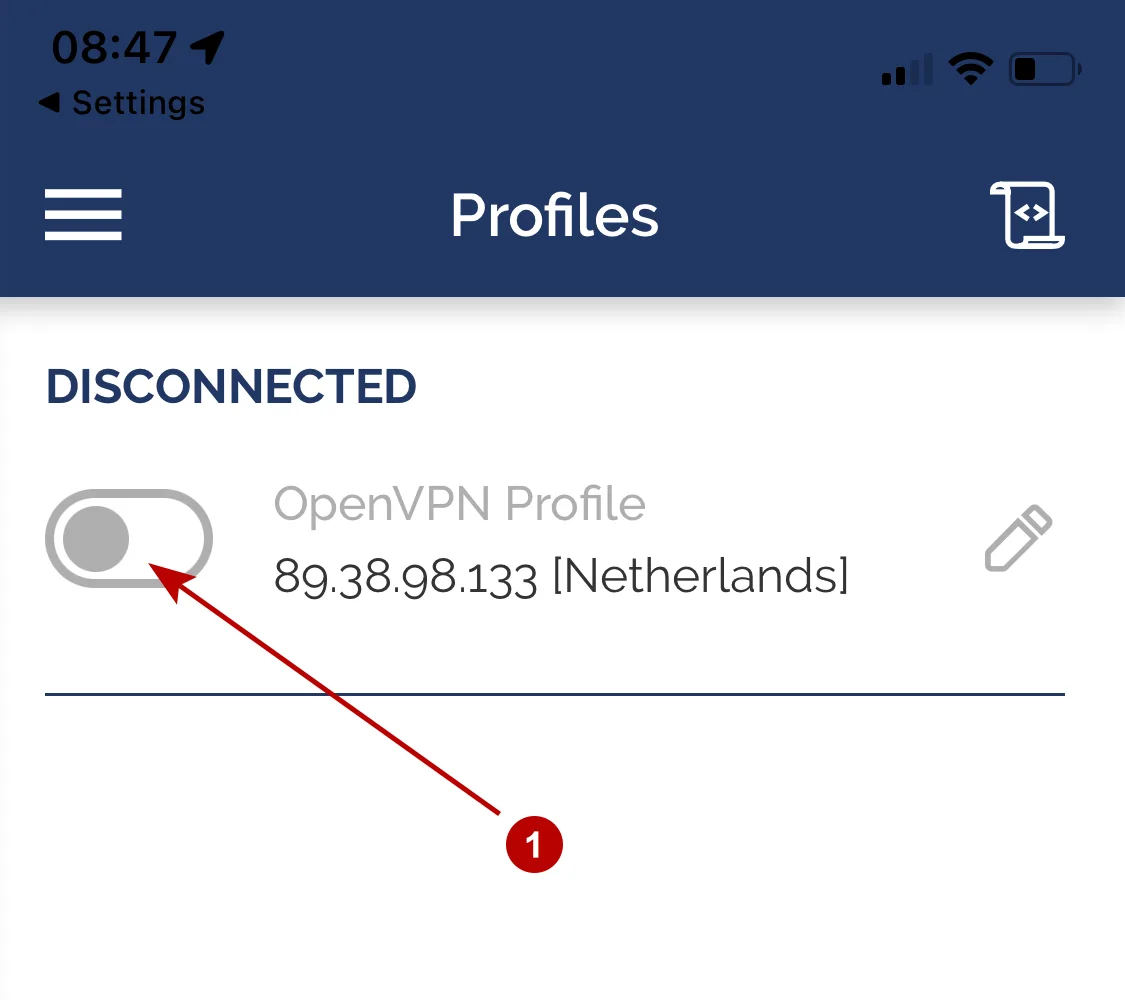Edit the OpenVPN profile with pencil icon

[x=1018, y=539]
